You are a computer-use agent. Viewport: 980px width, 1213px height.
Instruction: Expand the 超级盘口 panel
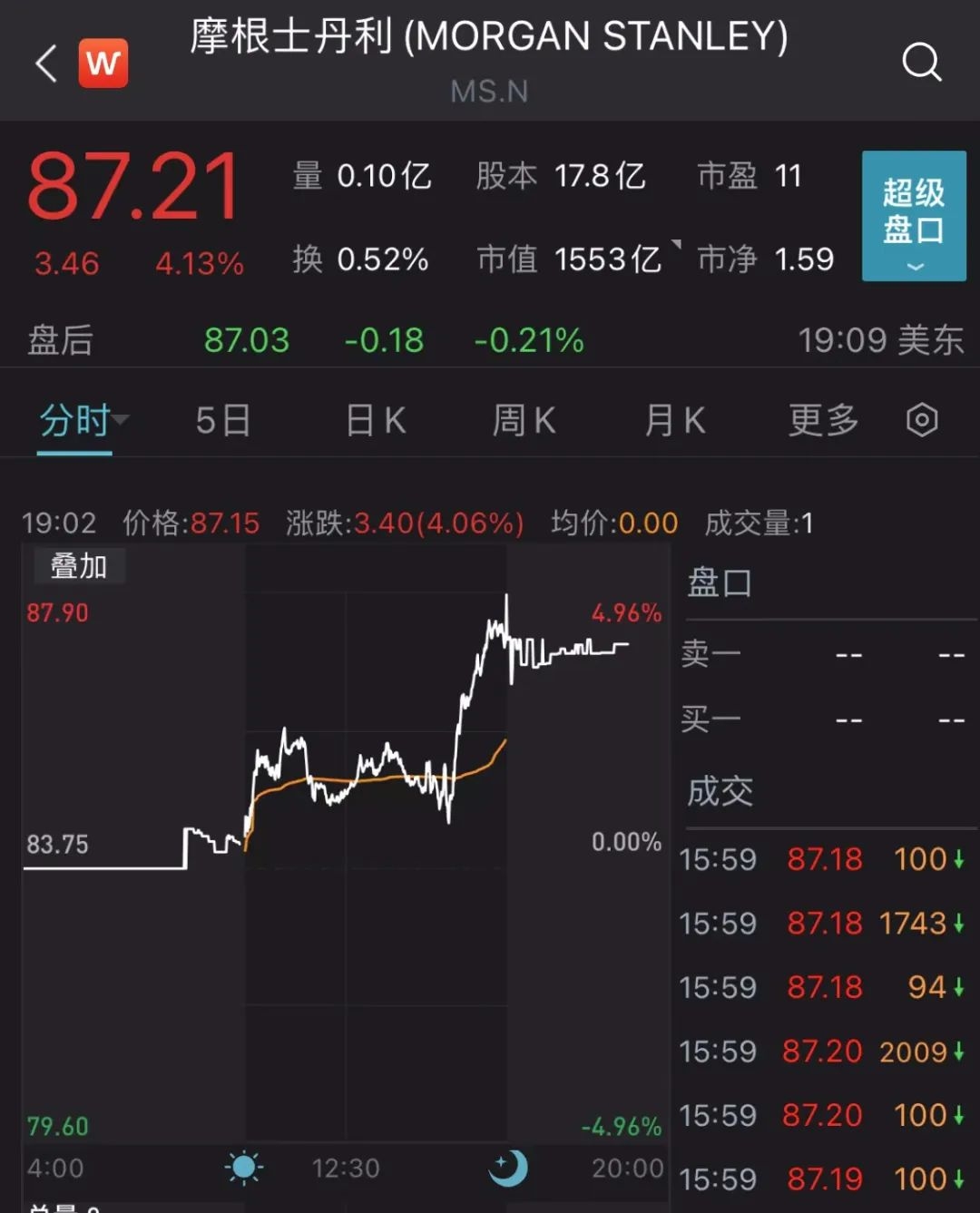tap(913, 216)
